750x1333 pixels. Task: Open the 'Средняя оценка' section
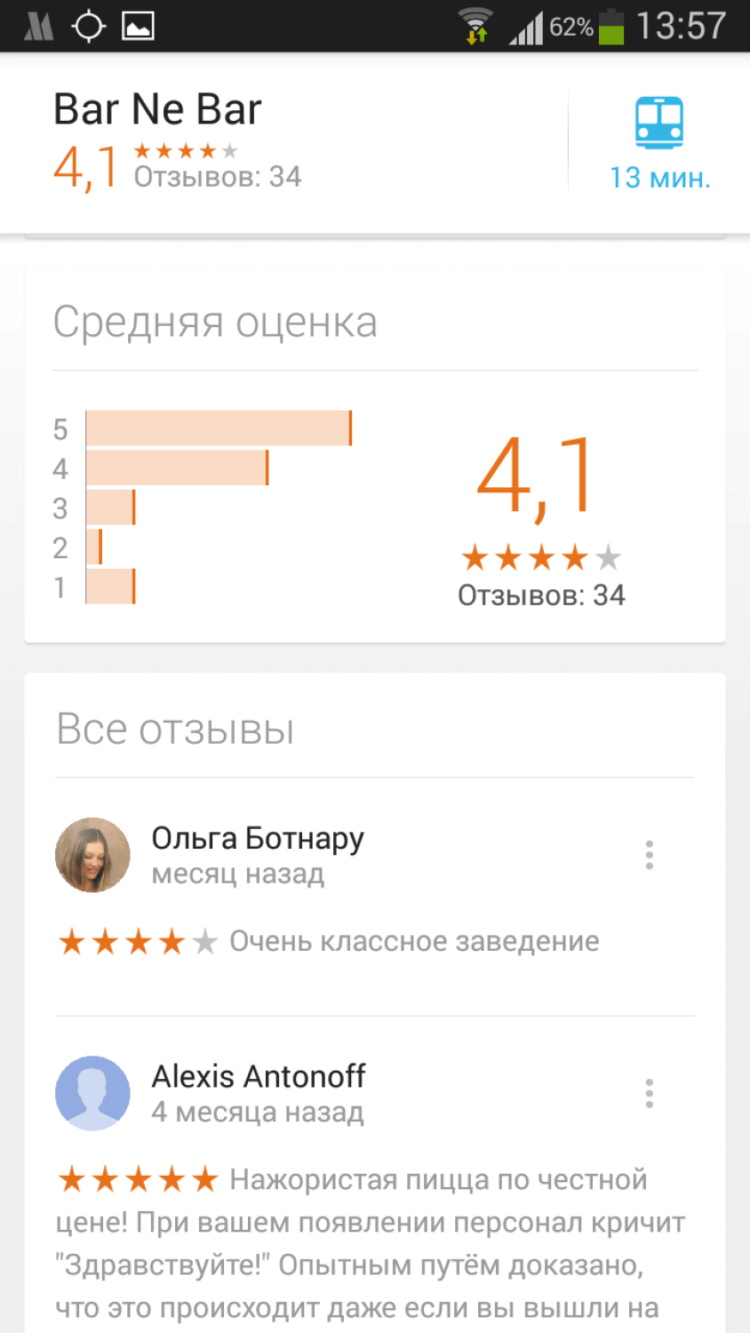(x=216, y=320)
